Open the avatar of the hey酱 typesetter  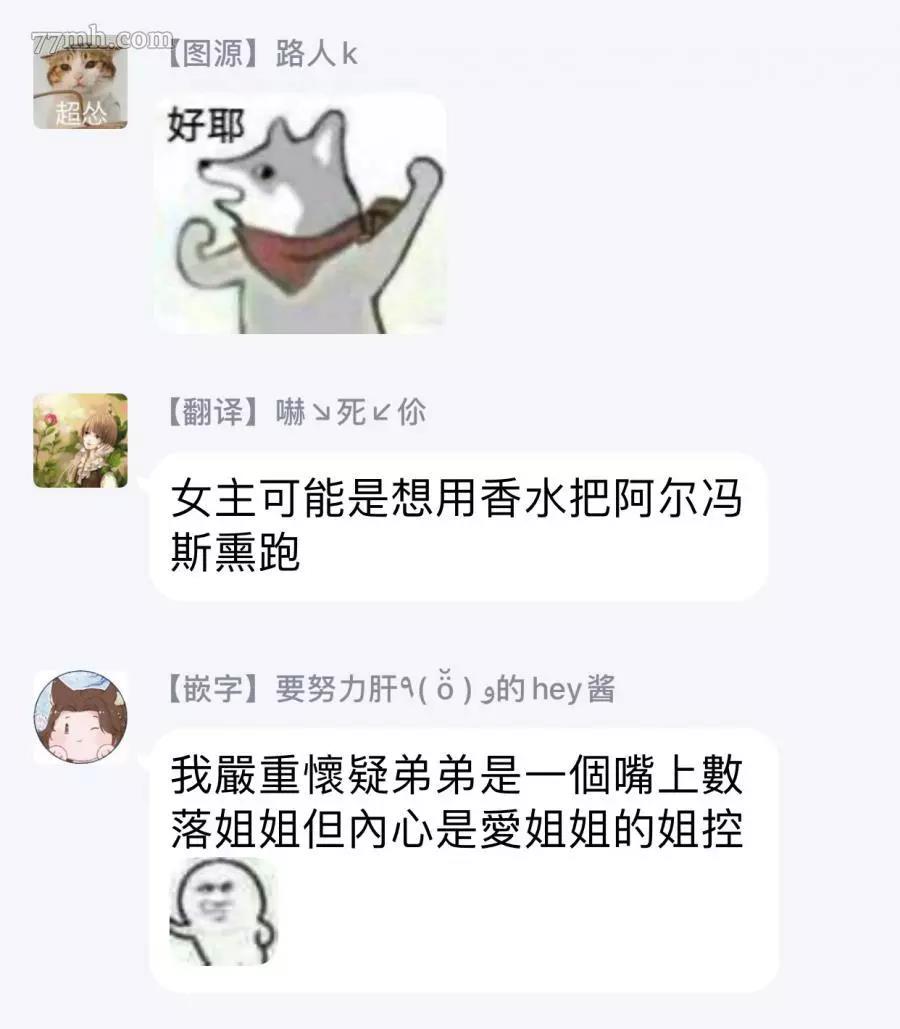tap(80, 717)
